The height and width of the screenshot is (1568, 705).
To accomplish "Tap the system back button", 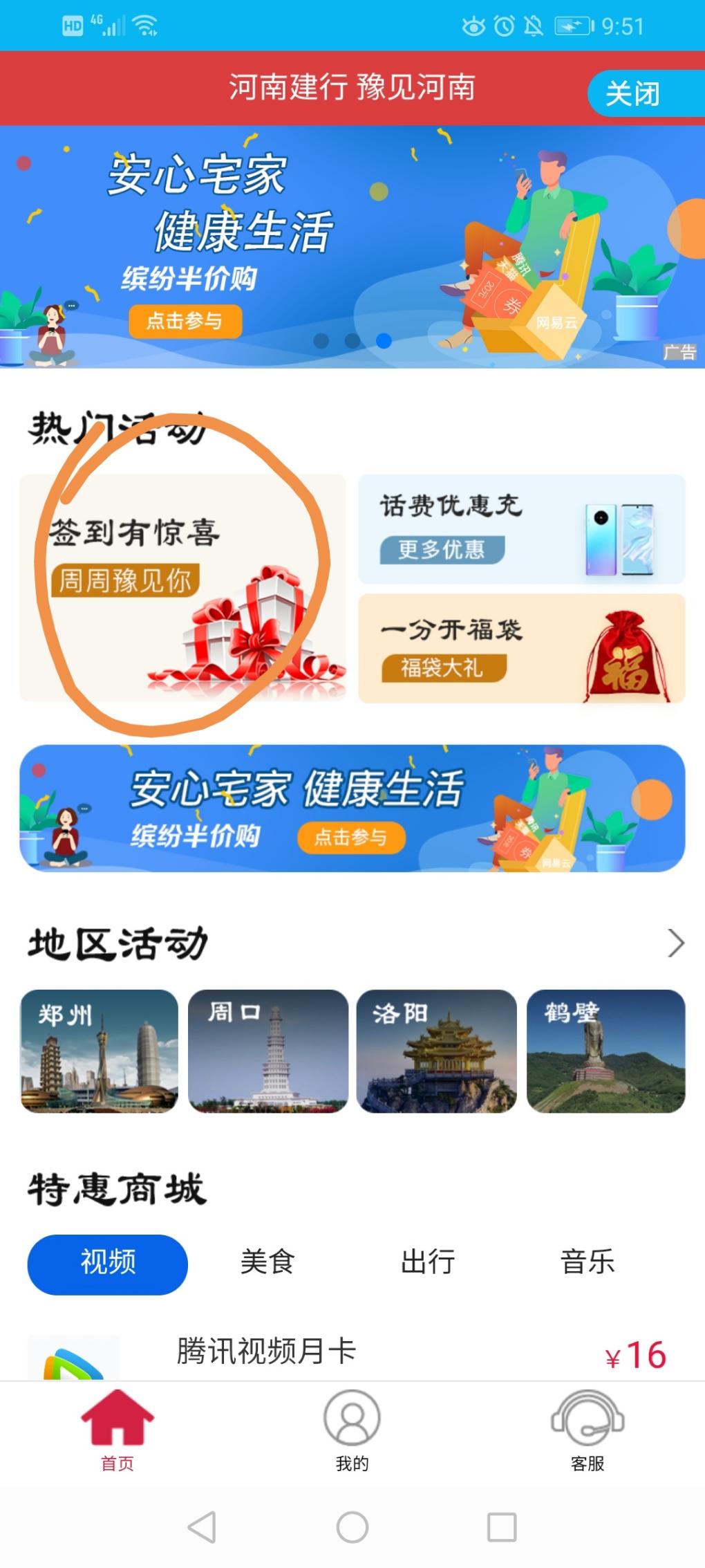I will point(202,1527).
